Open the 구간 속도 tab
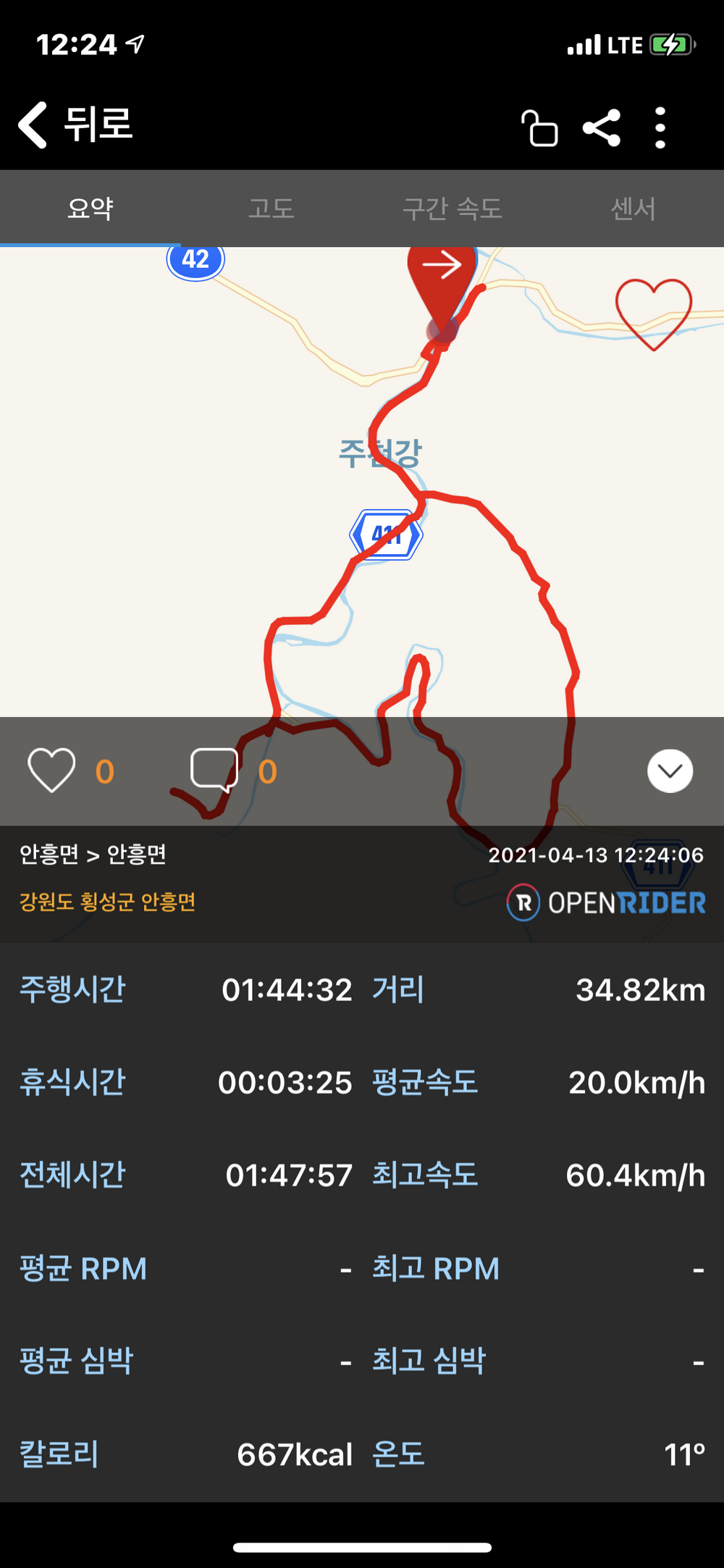724x1568 pixels. pos(452,209)
